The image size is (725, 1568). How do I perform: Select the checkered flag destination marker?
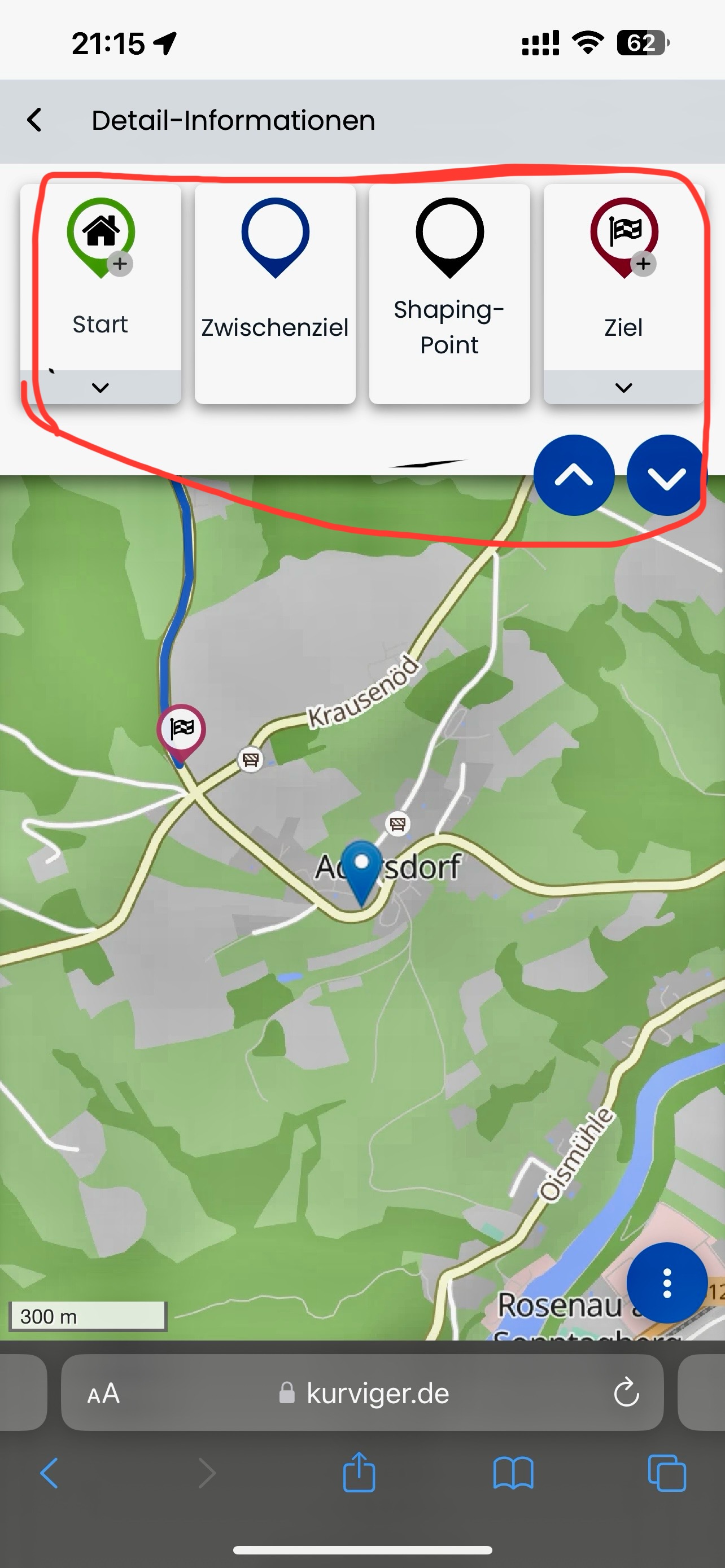click(181, 729)
